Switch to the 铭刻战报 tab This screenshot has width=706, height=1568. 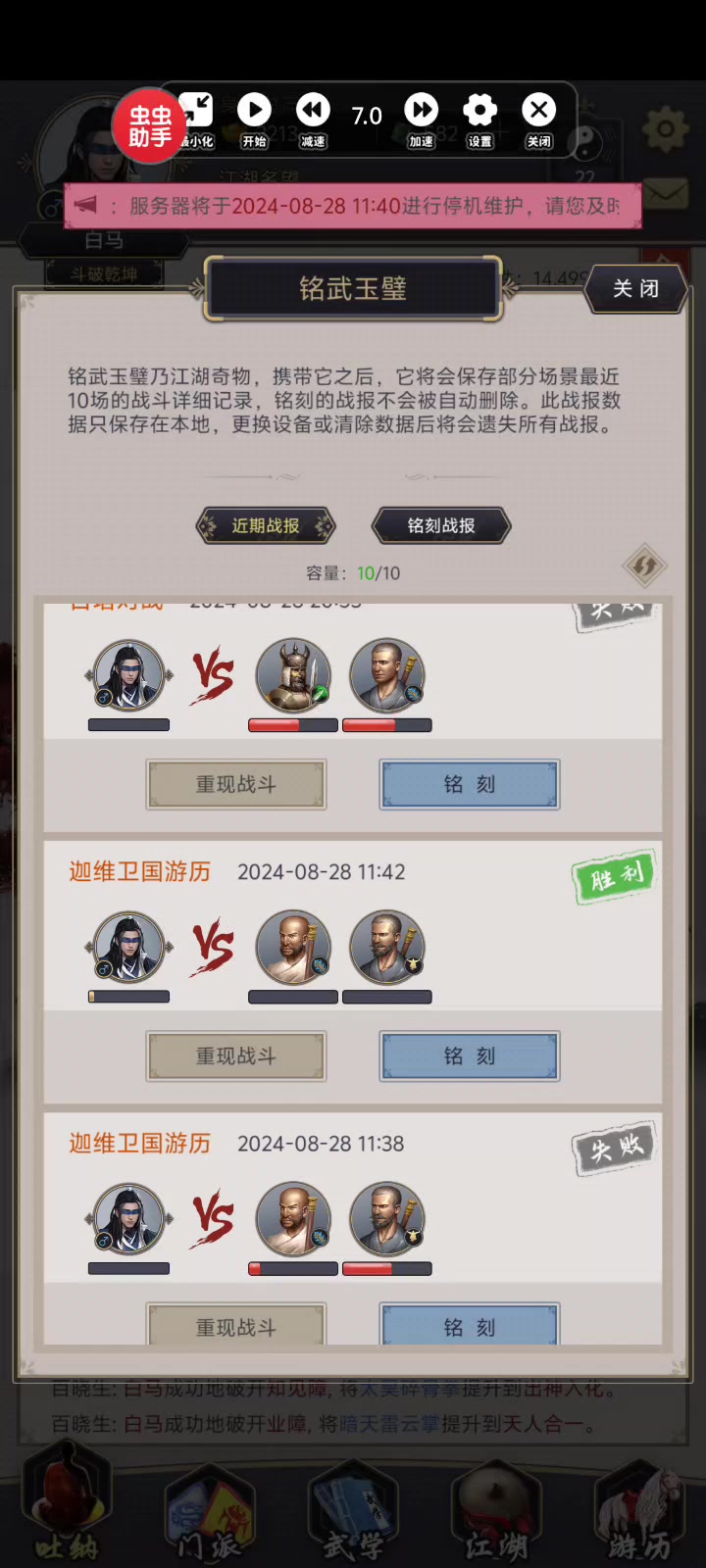441,525
